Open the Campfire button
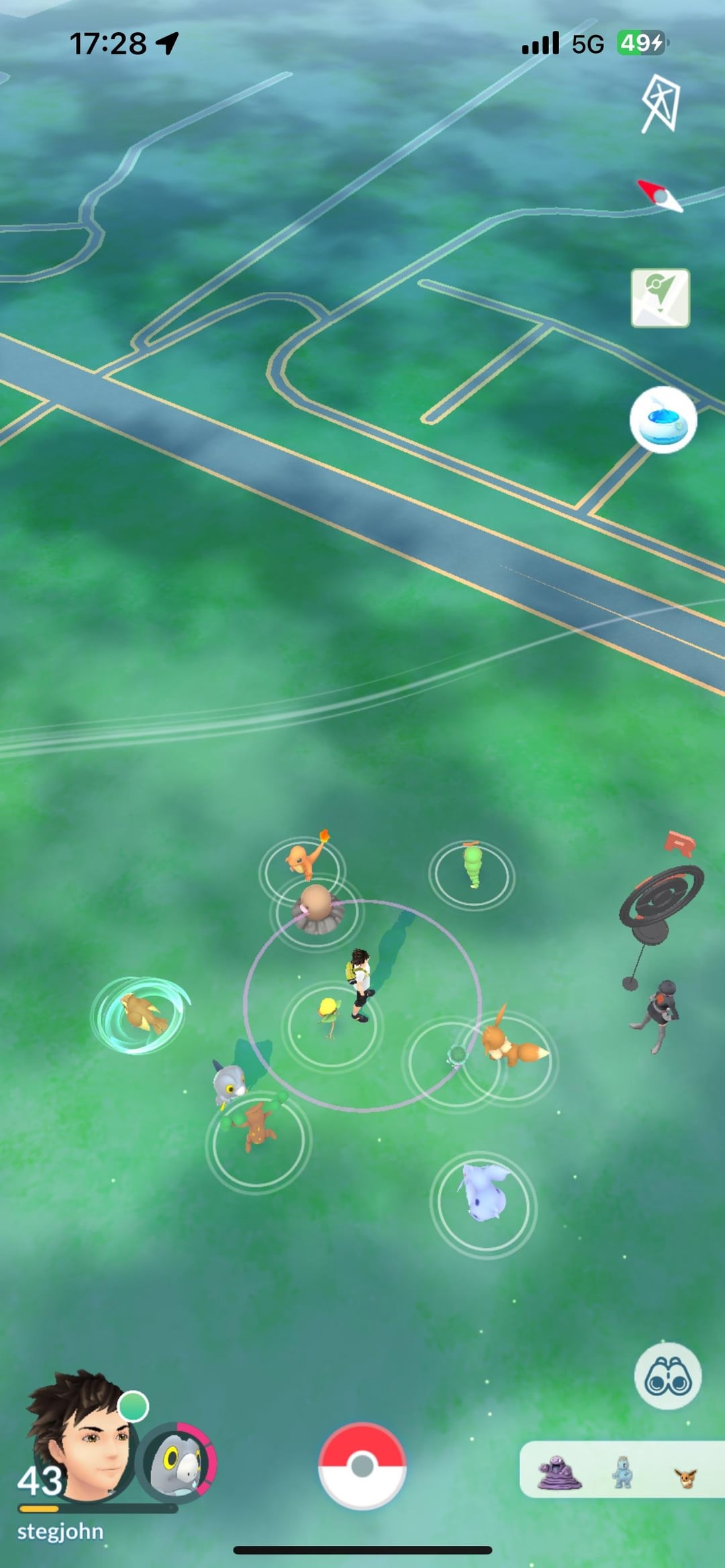This screenshot has width=725, height=1568. tap(661, 104)
